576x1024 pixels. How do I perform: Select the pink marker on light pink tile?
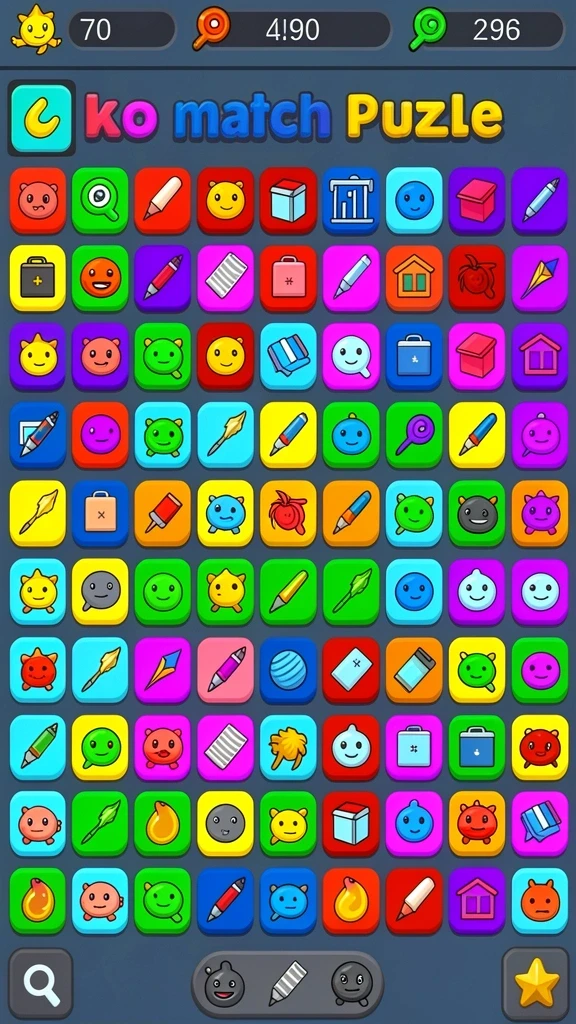[225, 670]
